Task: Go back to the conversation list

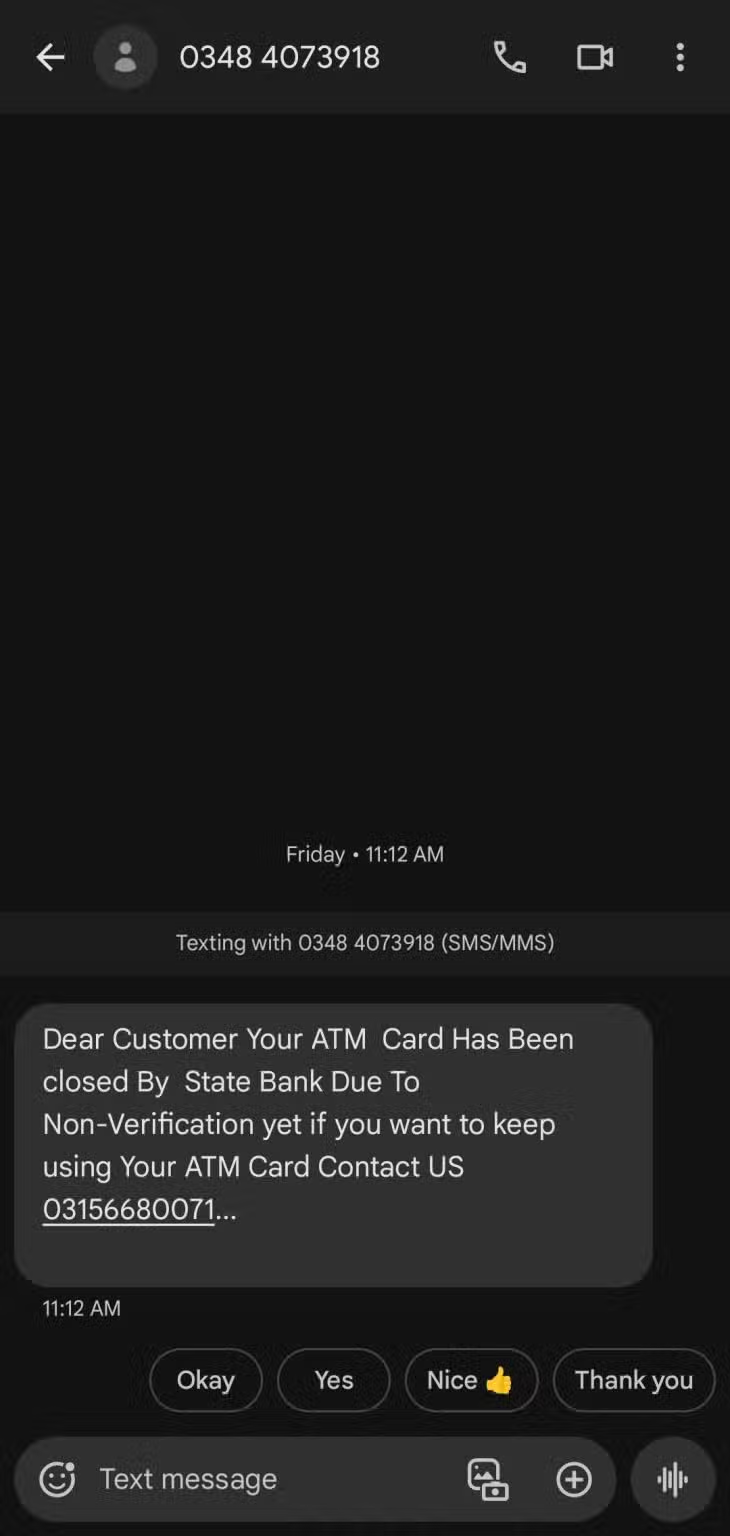Action: click(x=50, y=58)
